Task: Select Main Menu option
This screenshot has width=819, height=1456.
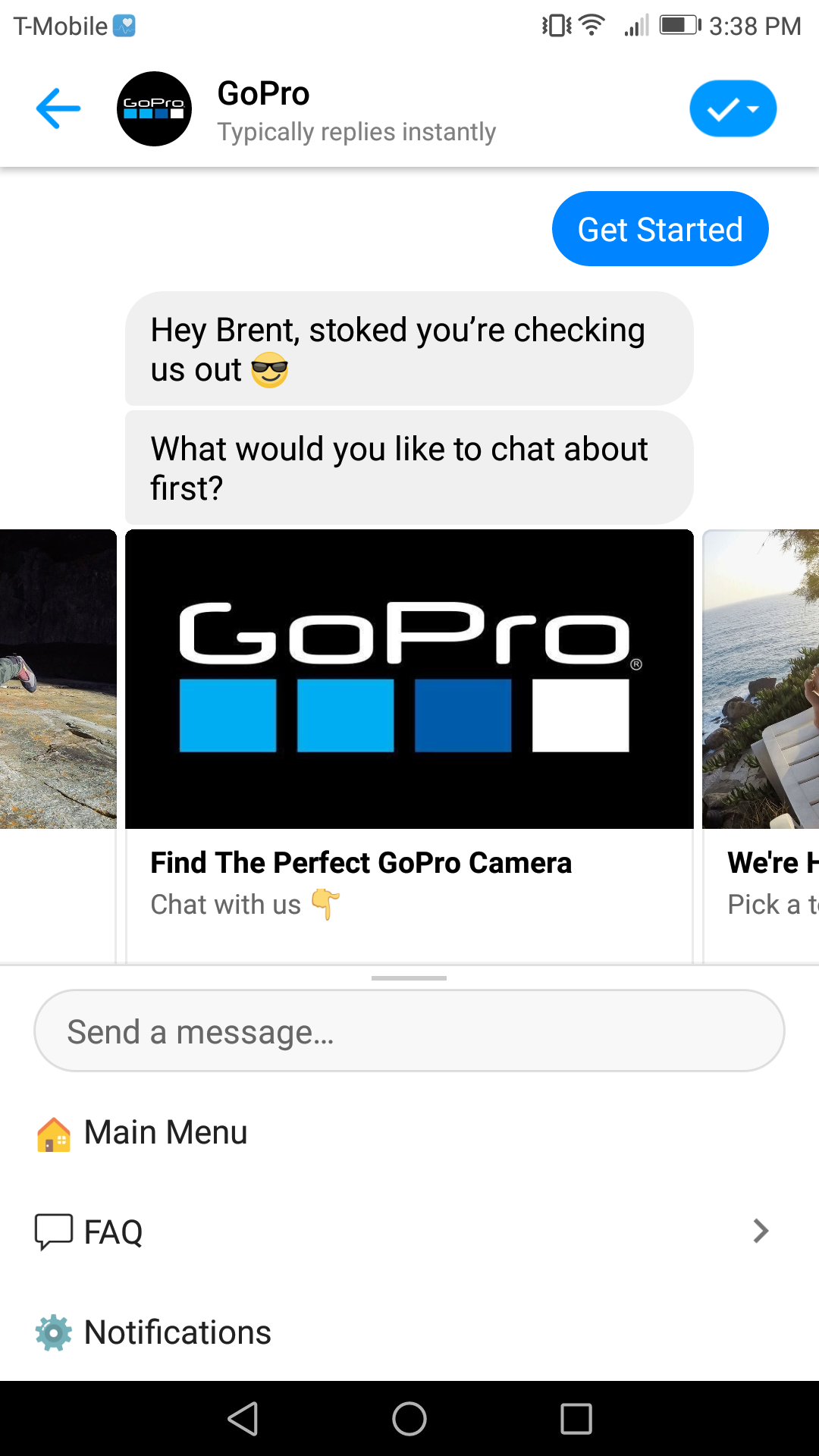Action: [x=165, y=1132]
